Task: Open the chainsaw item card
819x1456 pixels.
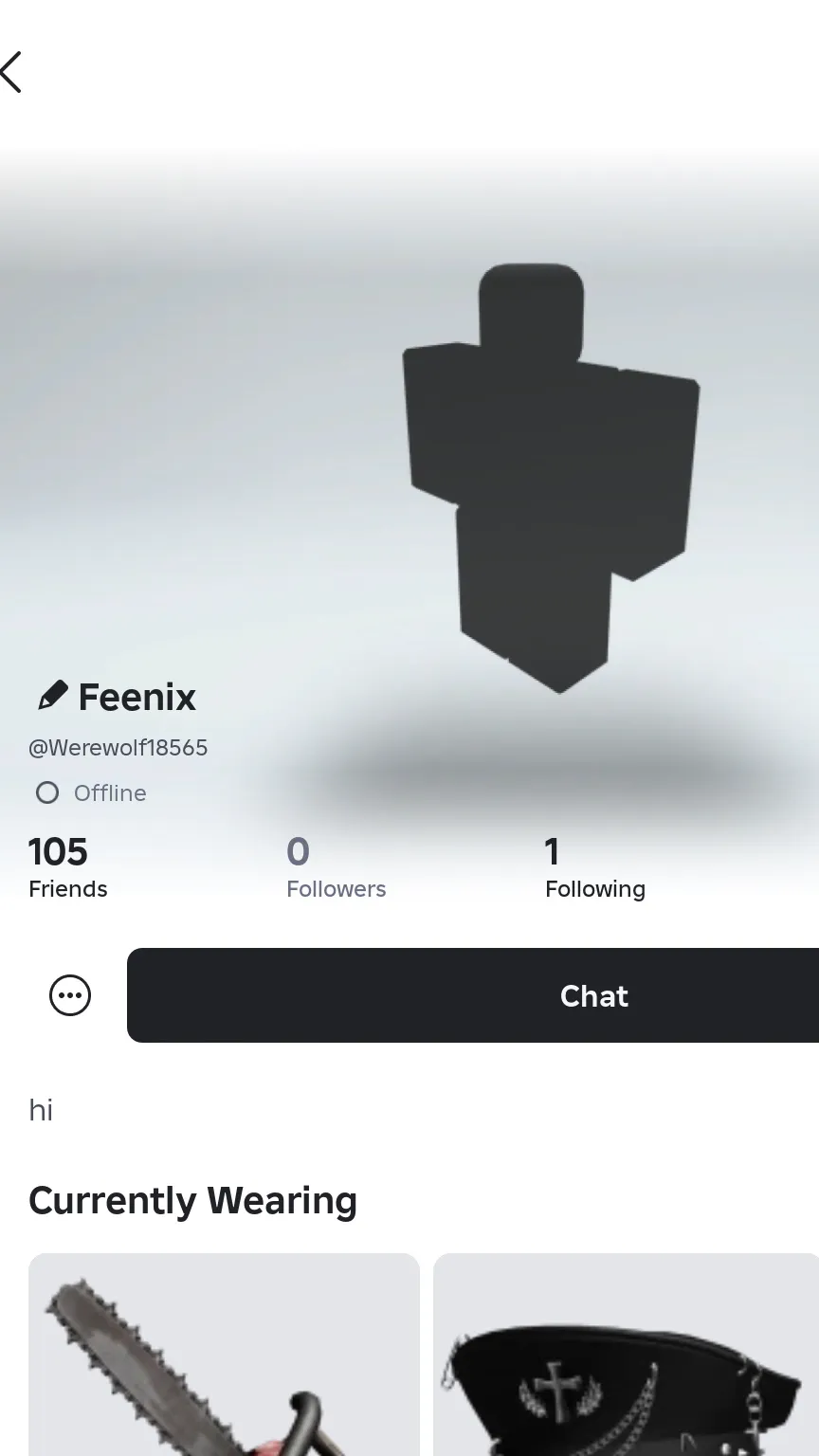Action: pos(224,1356)
